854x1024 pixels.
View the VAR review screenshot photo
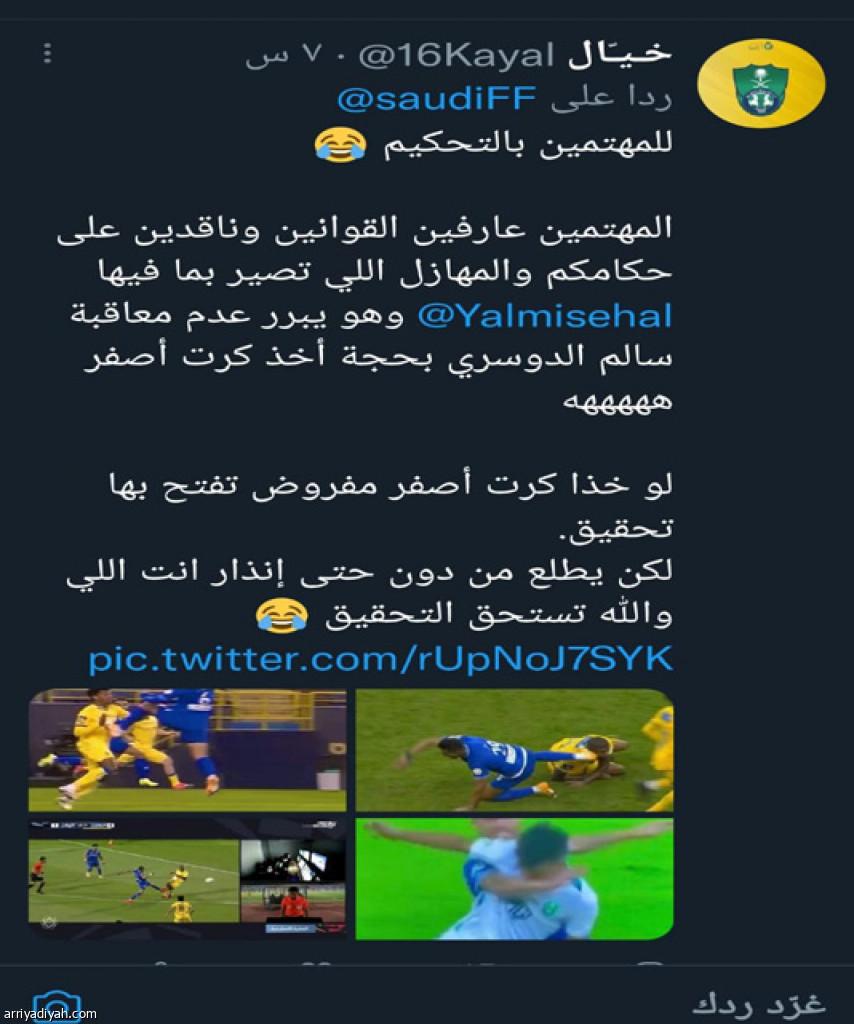187,879
